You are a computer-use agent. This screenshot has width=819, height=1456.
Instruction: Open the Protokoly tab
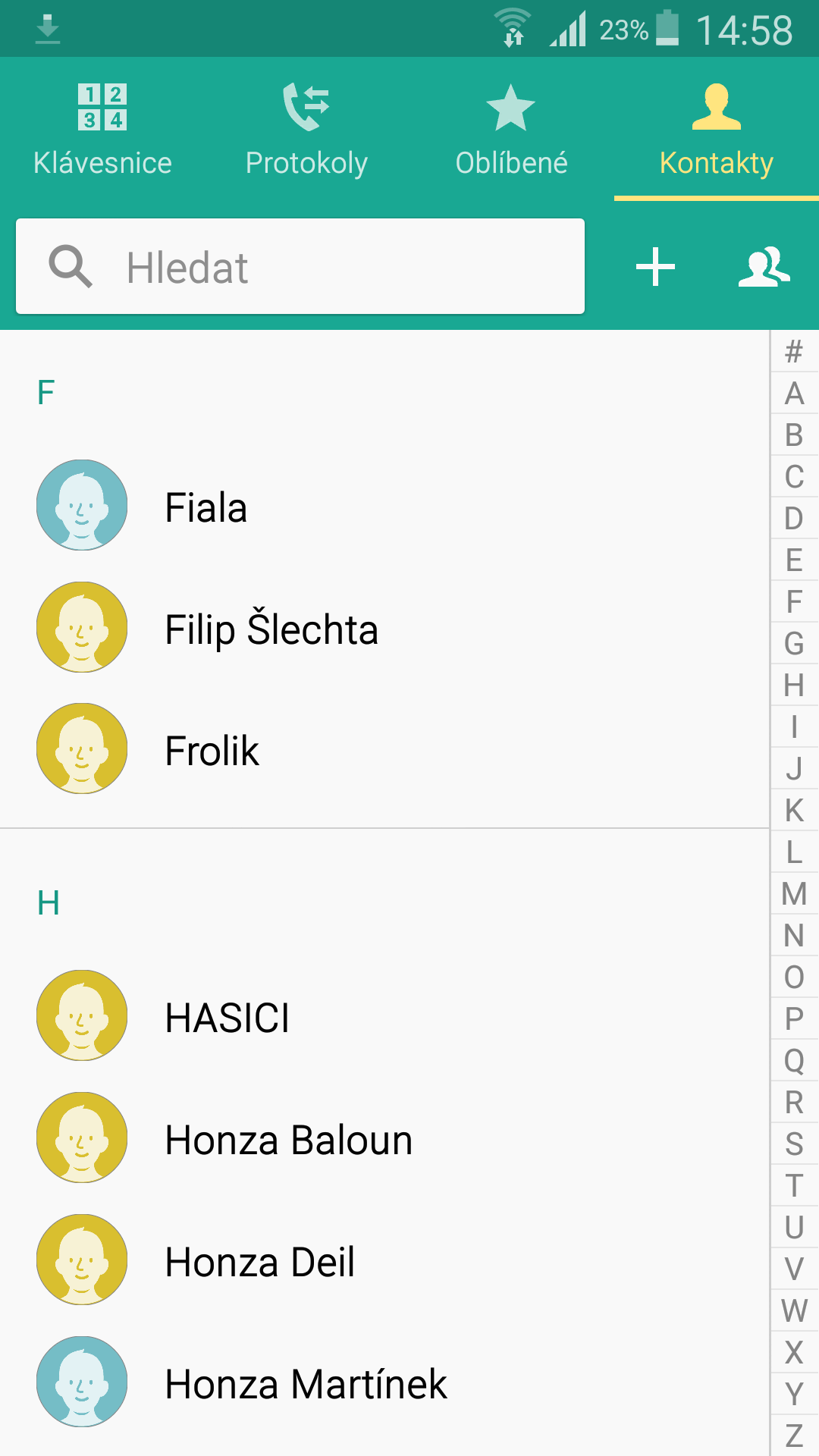(x=306, y=130)
